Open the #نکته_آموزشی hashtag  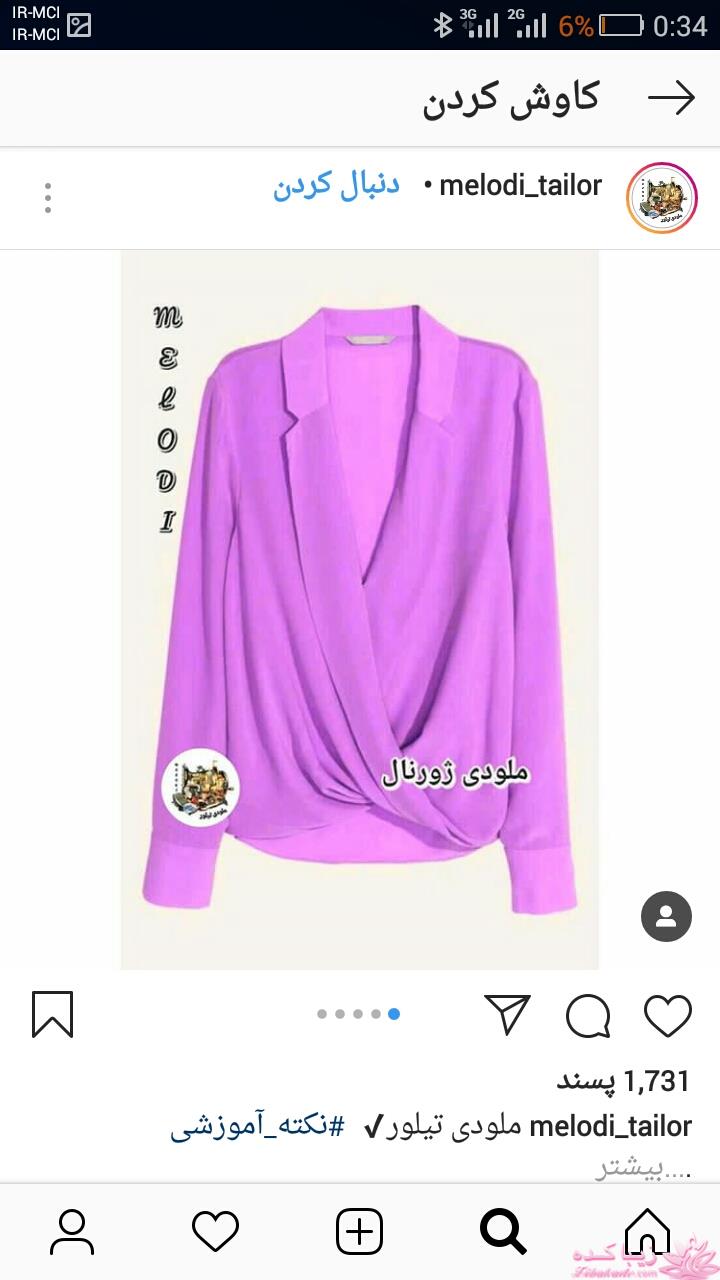257,1127
